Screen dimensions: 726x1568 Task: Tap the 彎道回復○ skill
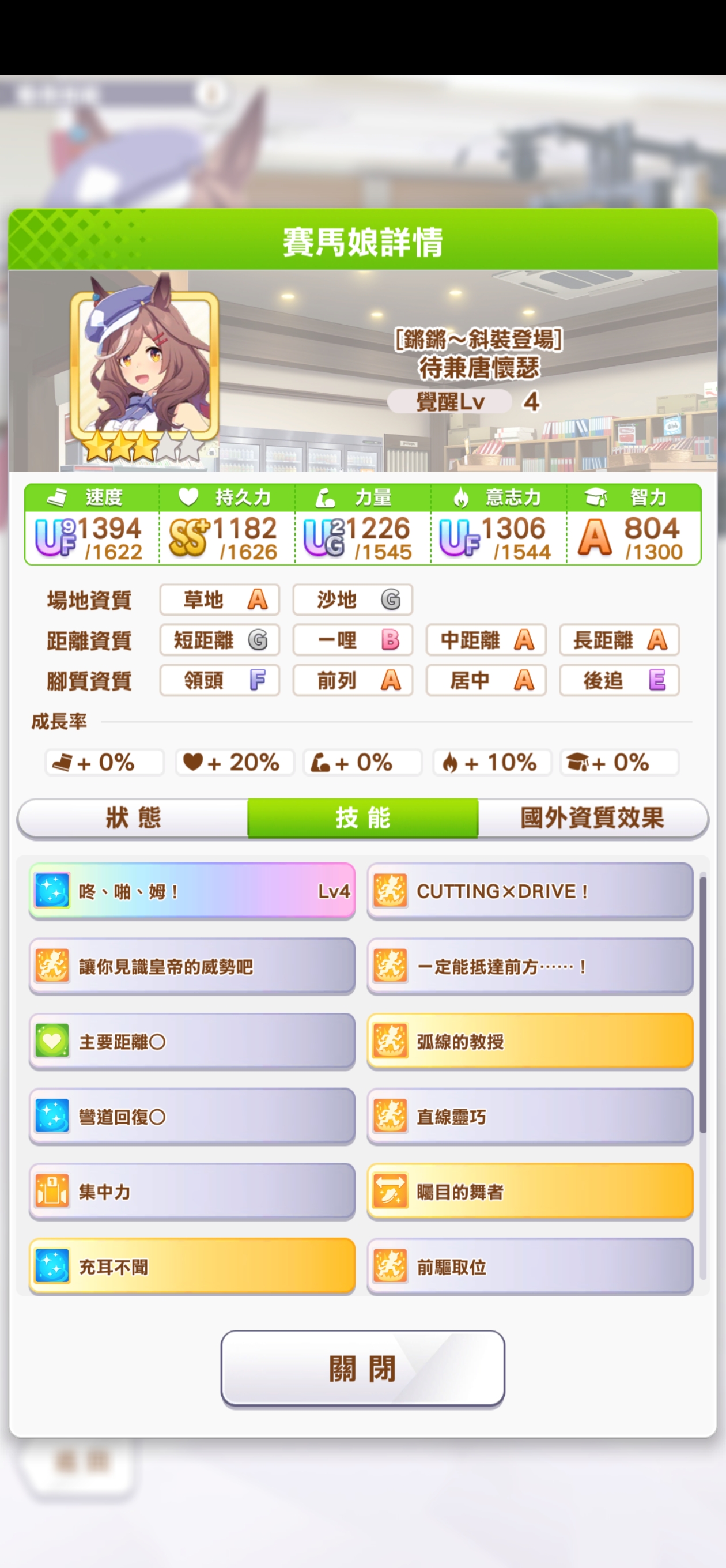point(192,1117)
